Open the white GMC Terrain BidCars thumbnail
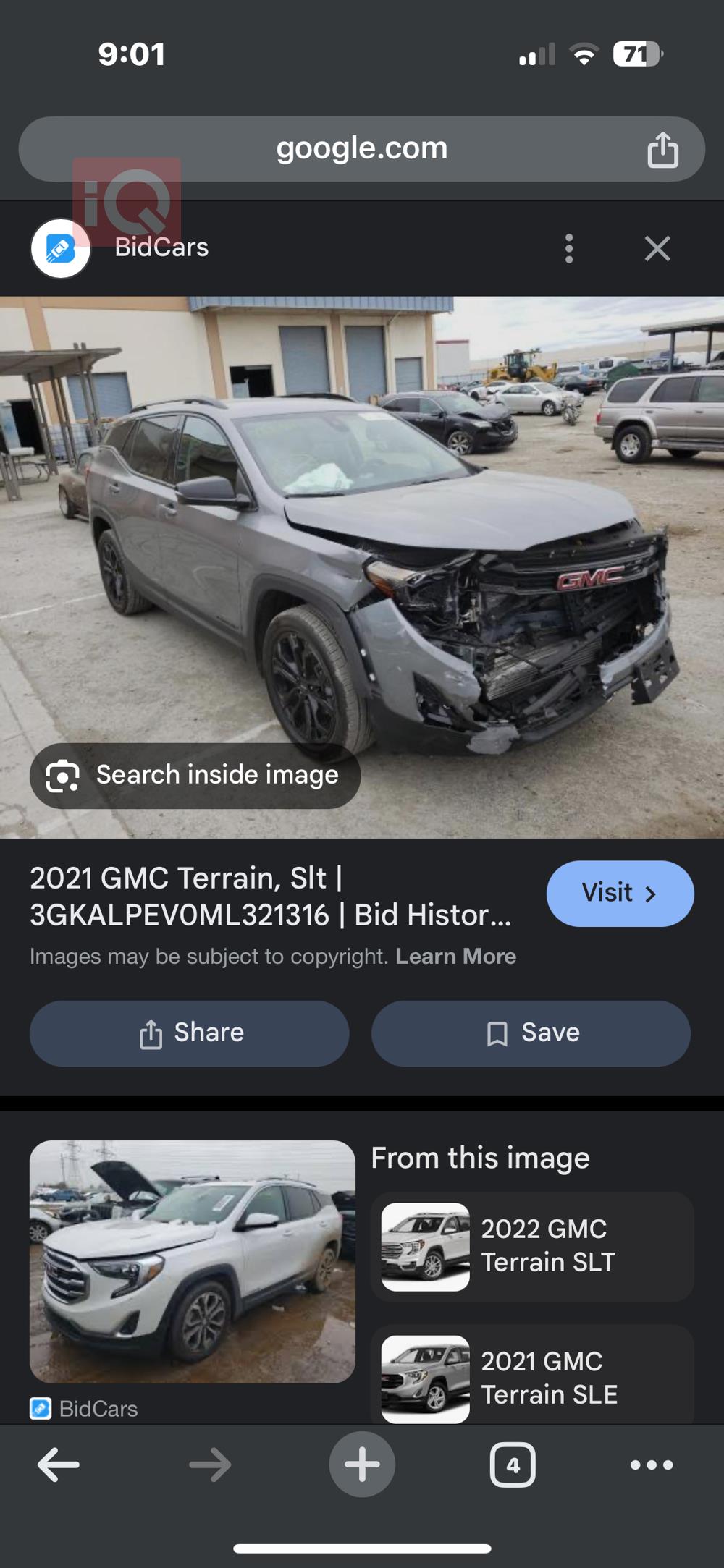 (192, 1261)
